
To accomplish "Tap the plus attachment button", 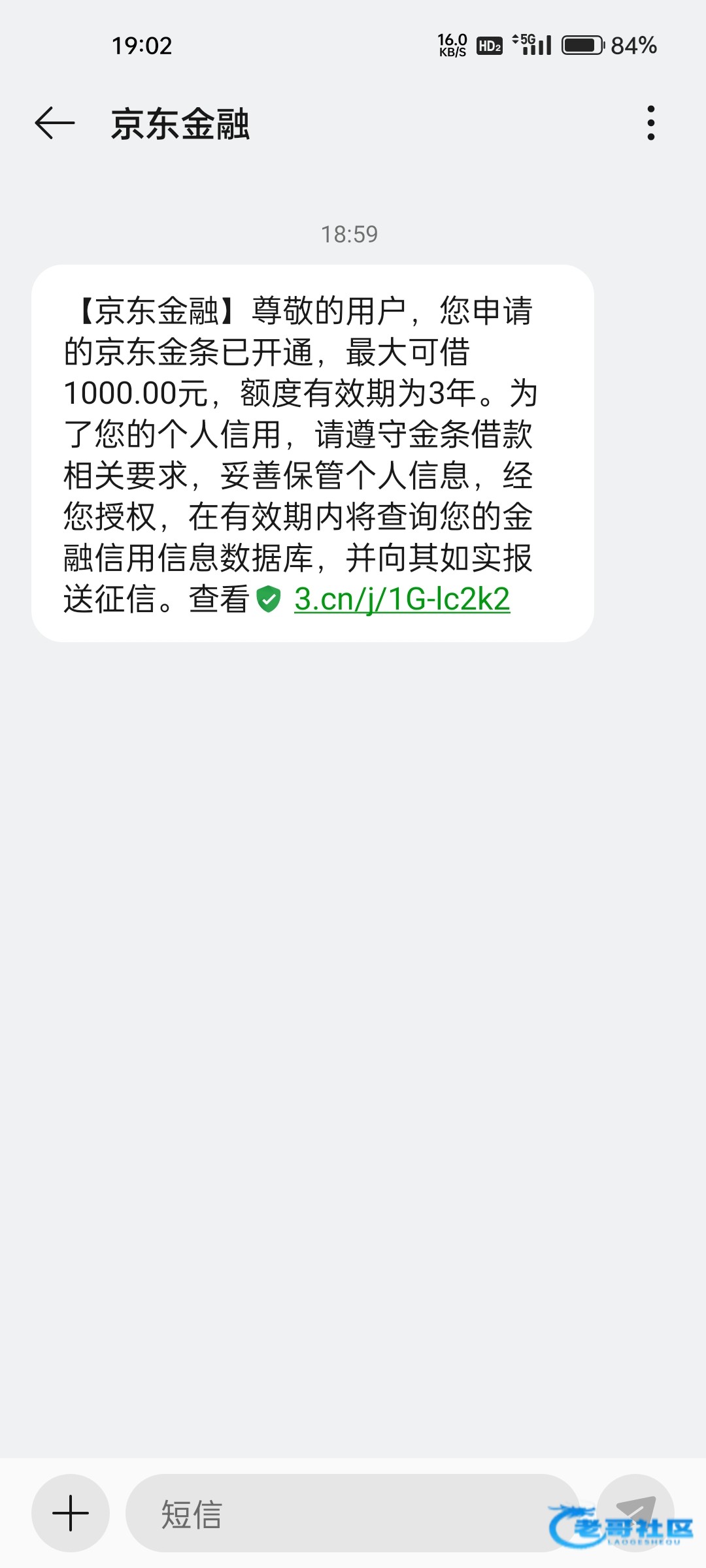I will [71, 1513].
